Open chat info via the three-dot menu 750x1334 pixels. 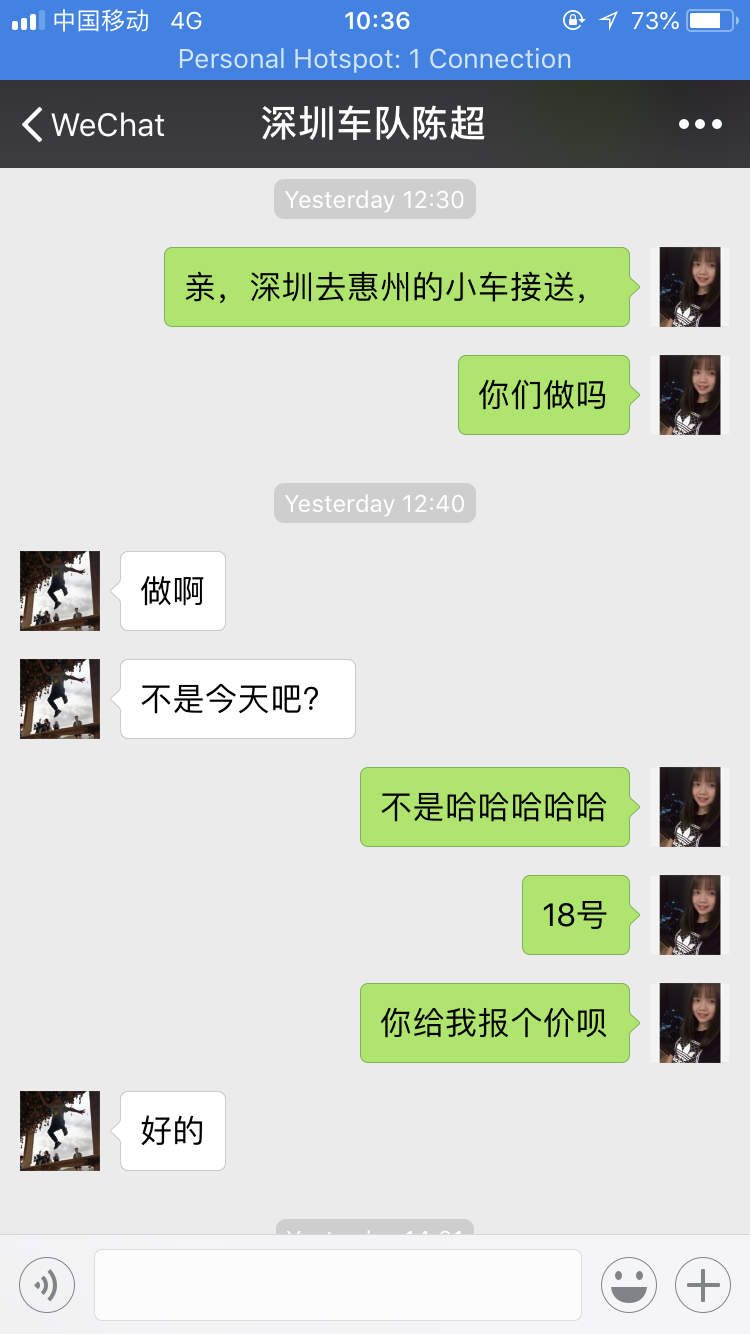click(700, 125)
